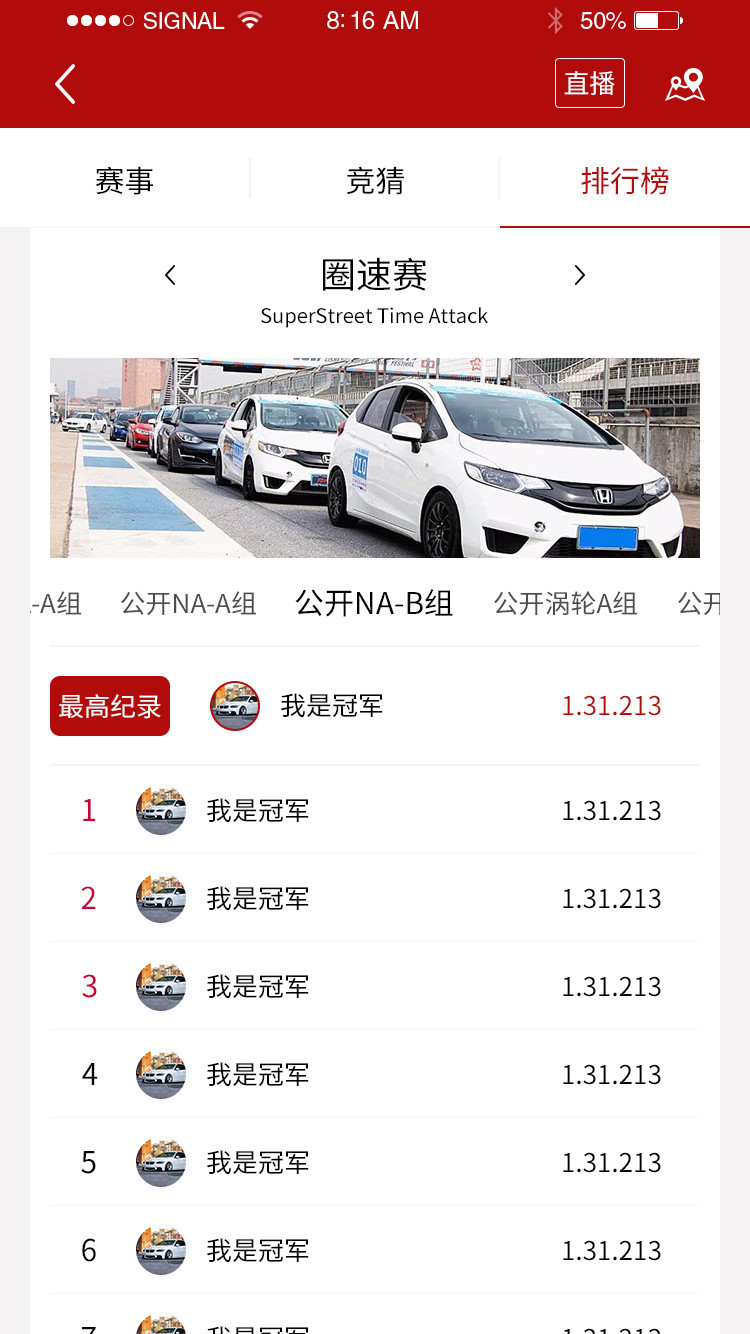The width and height of the screenshot is (750, 1334).
Task: Show the previous race type before 圈速赛
Action: (x=170, y=275)
